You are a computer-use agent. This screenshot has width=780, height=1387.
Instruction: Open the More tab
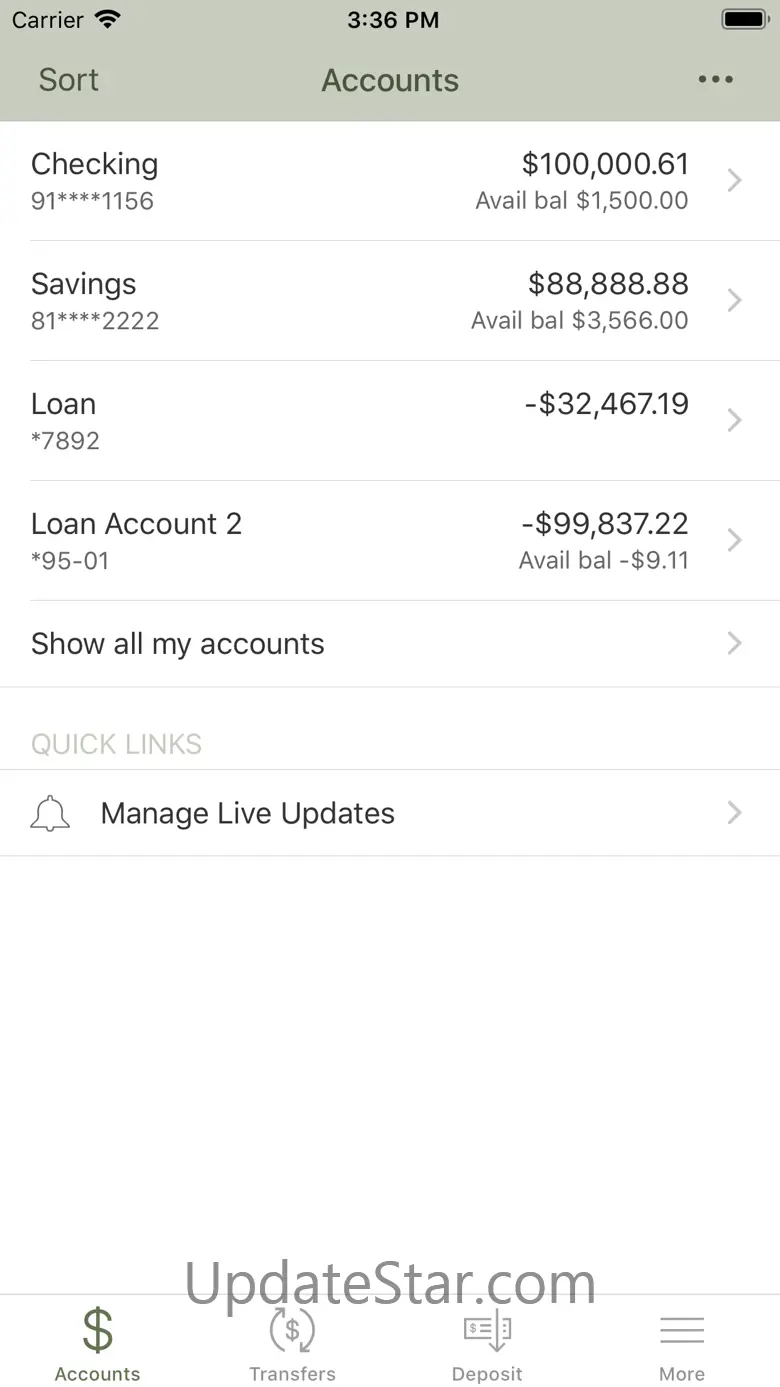click(682, 1345)
